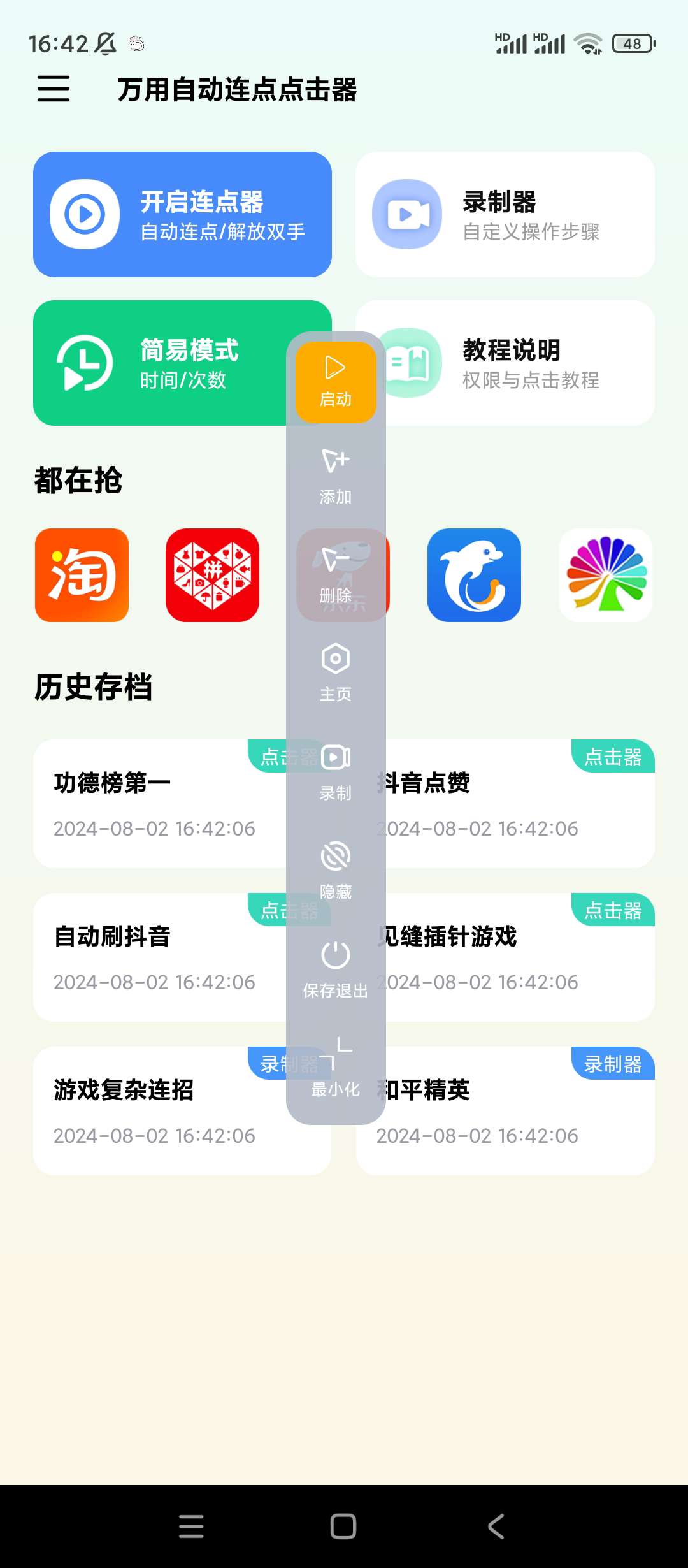Go to 主页 from floating panel
Image resolution: width=688 pixels, height=1568 pixels.
[336, 673]
